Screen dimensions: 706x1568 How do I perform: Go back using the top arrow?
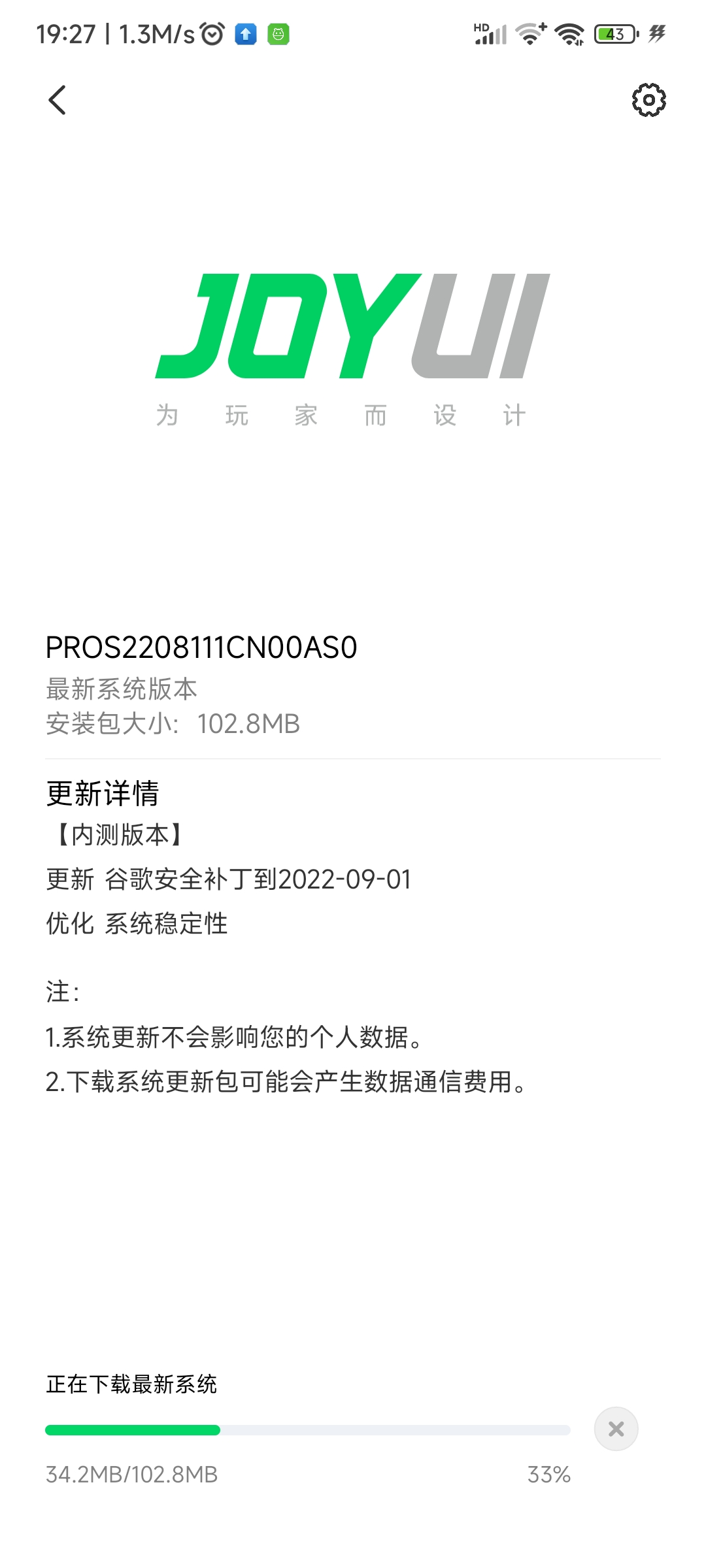[x=58, y=100]
